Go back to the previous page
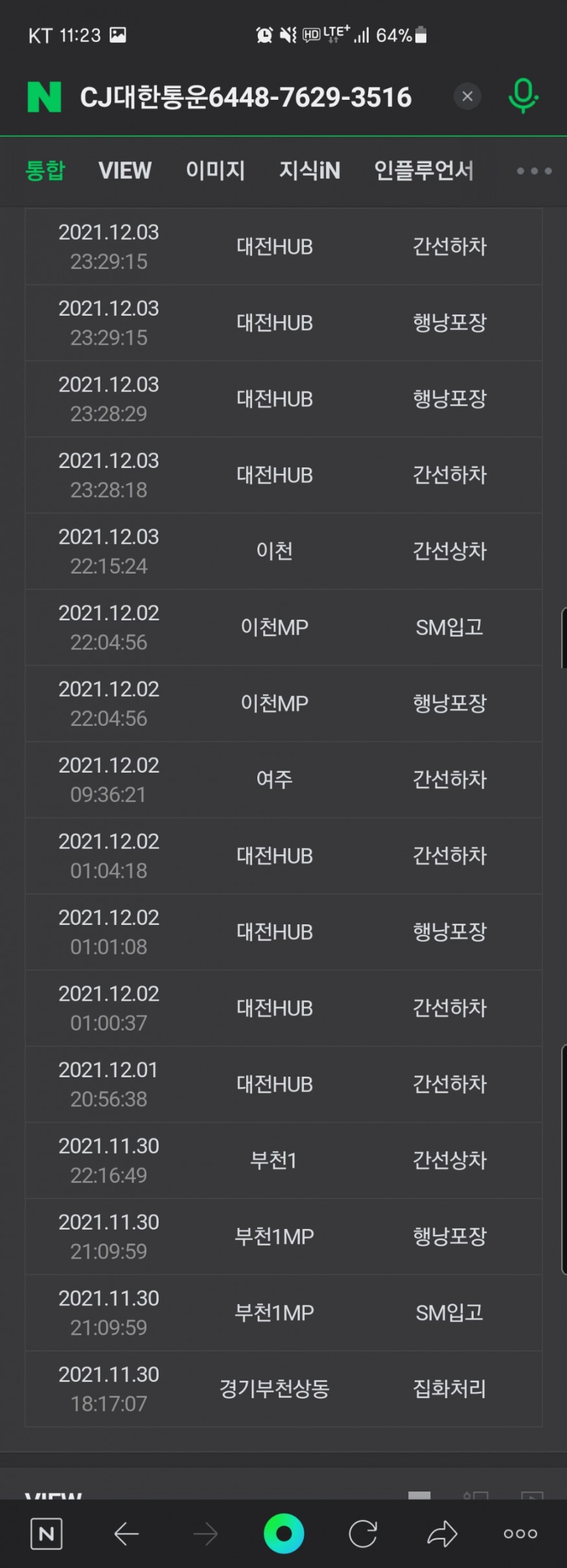Image resolution: width=567 pixels, height=1568 pixels. point(126,1534)
